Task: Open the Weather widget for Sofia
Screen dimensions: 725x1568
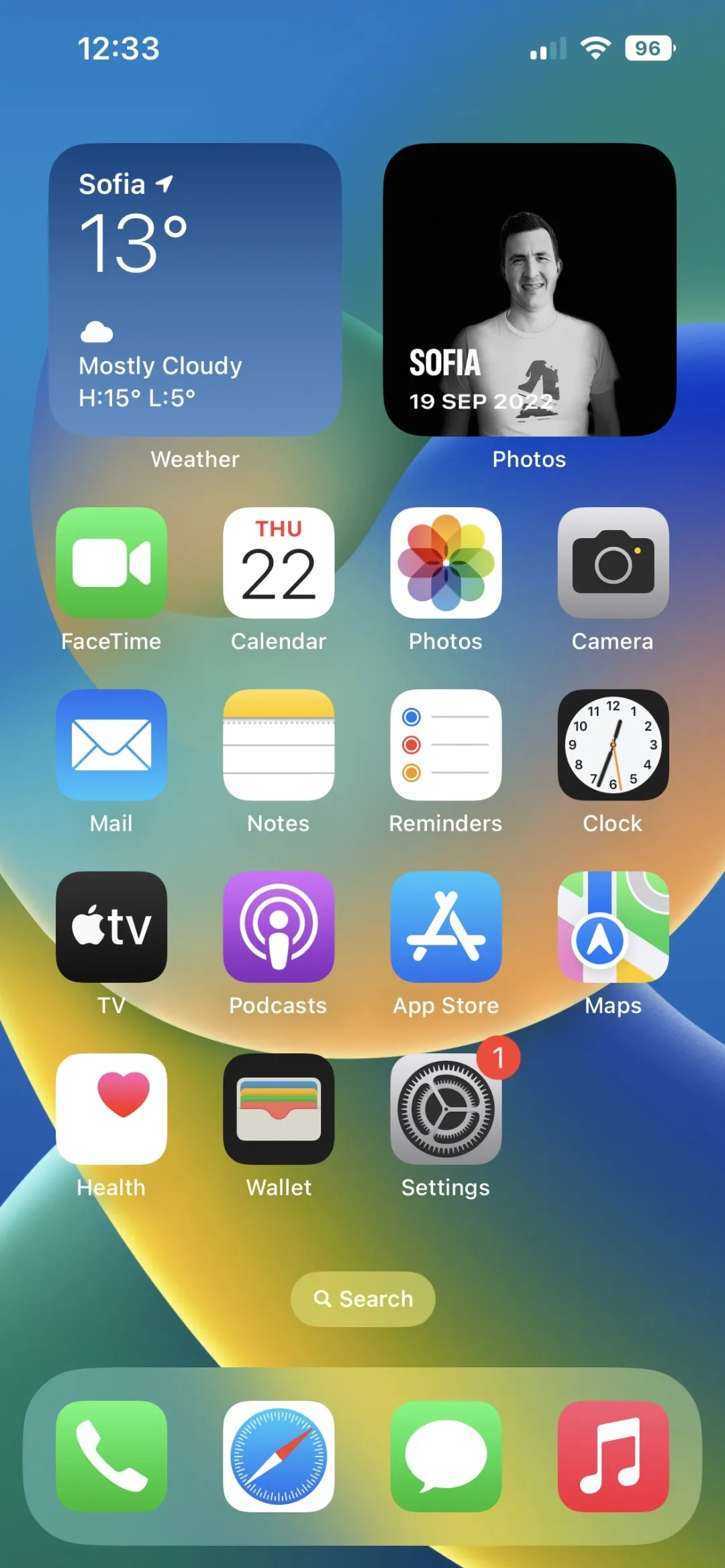Action: 195,290
